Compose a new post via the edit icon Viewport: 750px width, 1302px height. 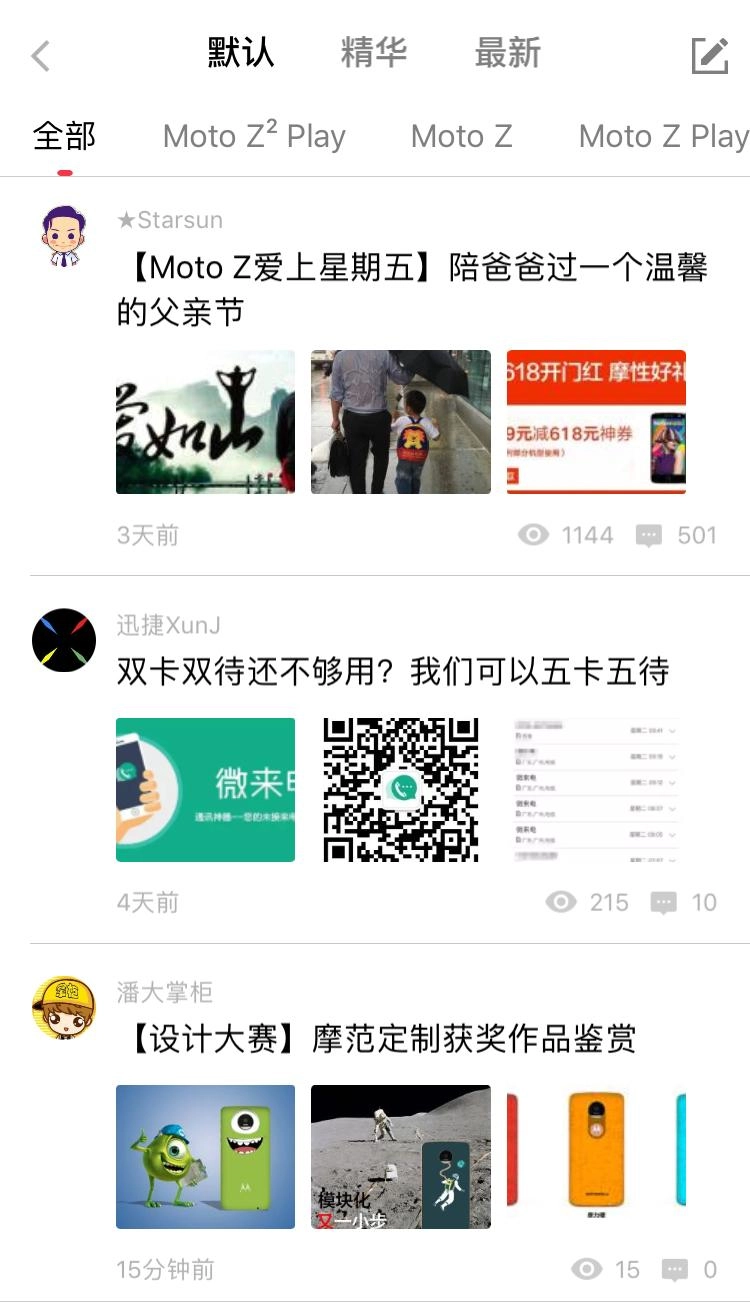710,55
